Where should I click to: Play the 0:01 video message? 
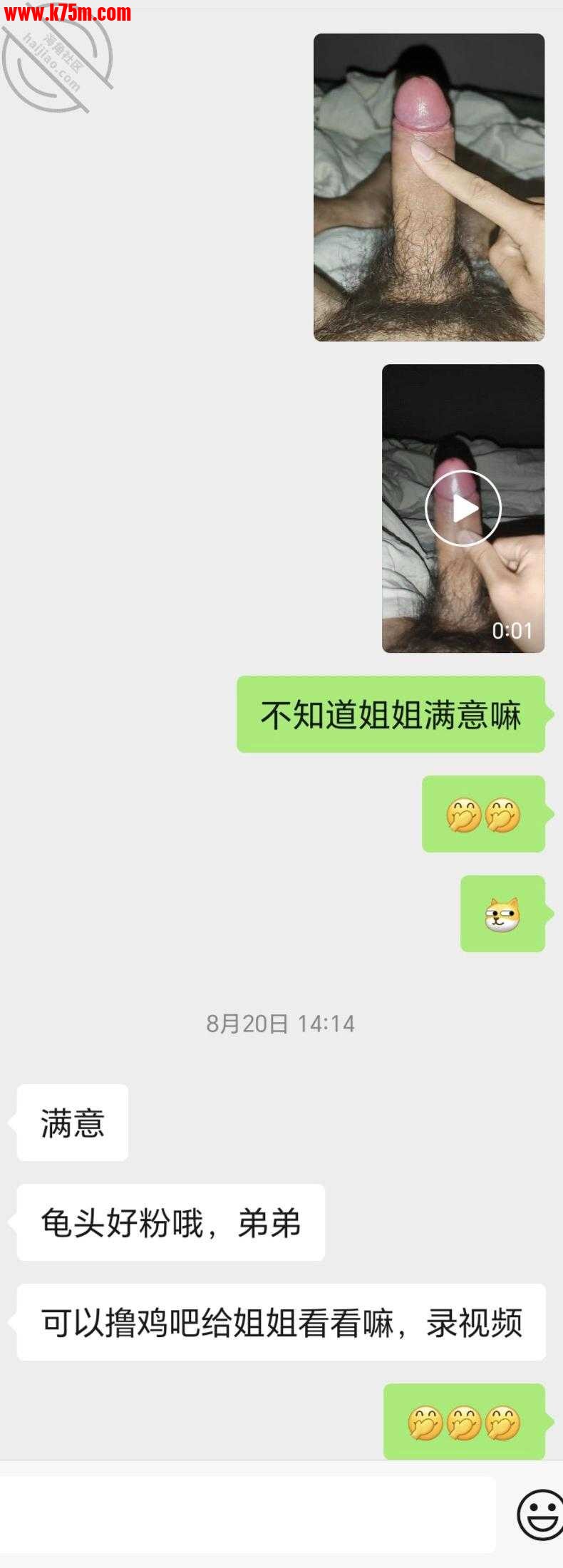click(x=463, y=508)
